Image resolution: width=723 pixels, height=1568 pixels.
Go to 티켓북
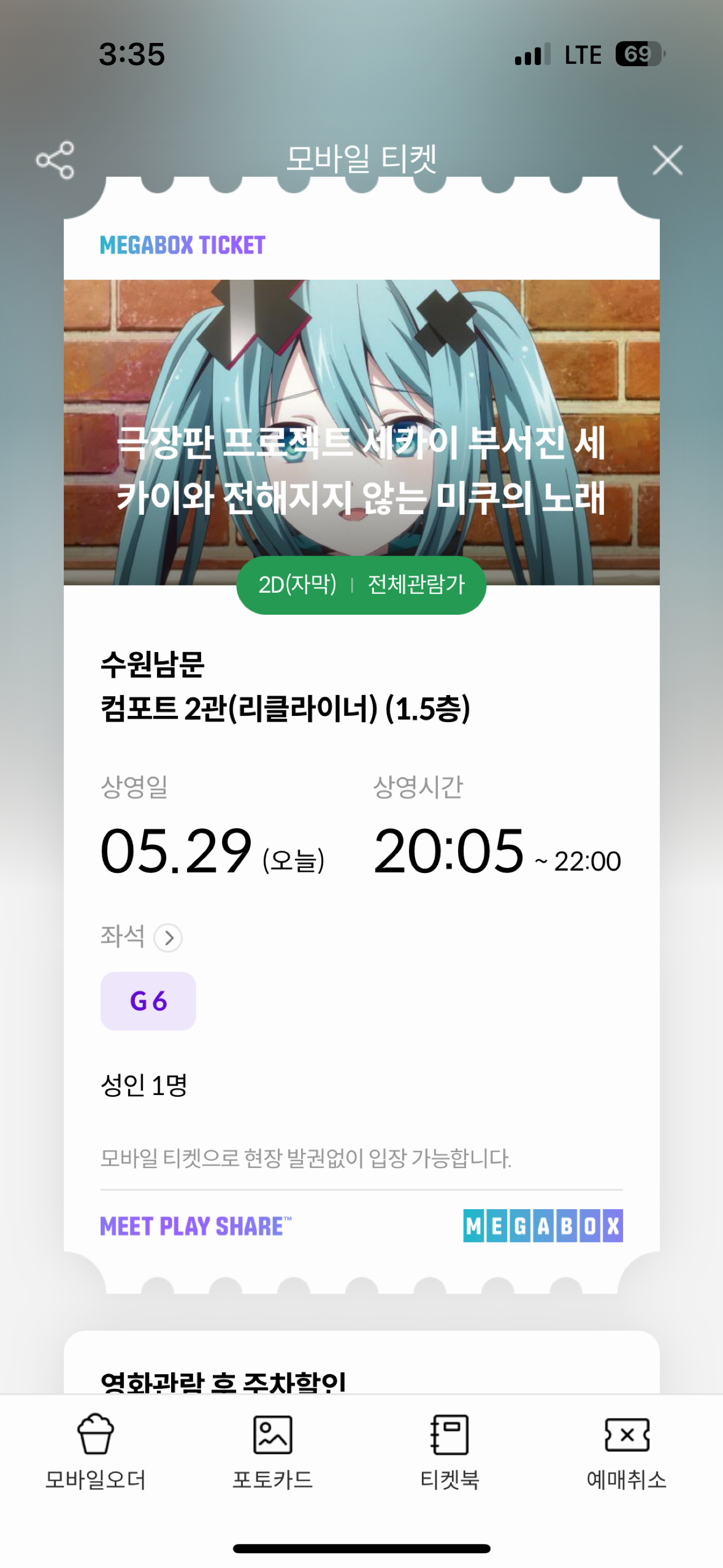[x=450, y=1450]
